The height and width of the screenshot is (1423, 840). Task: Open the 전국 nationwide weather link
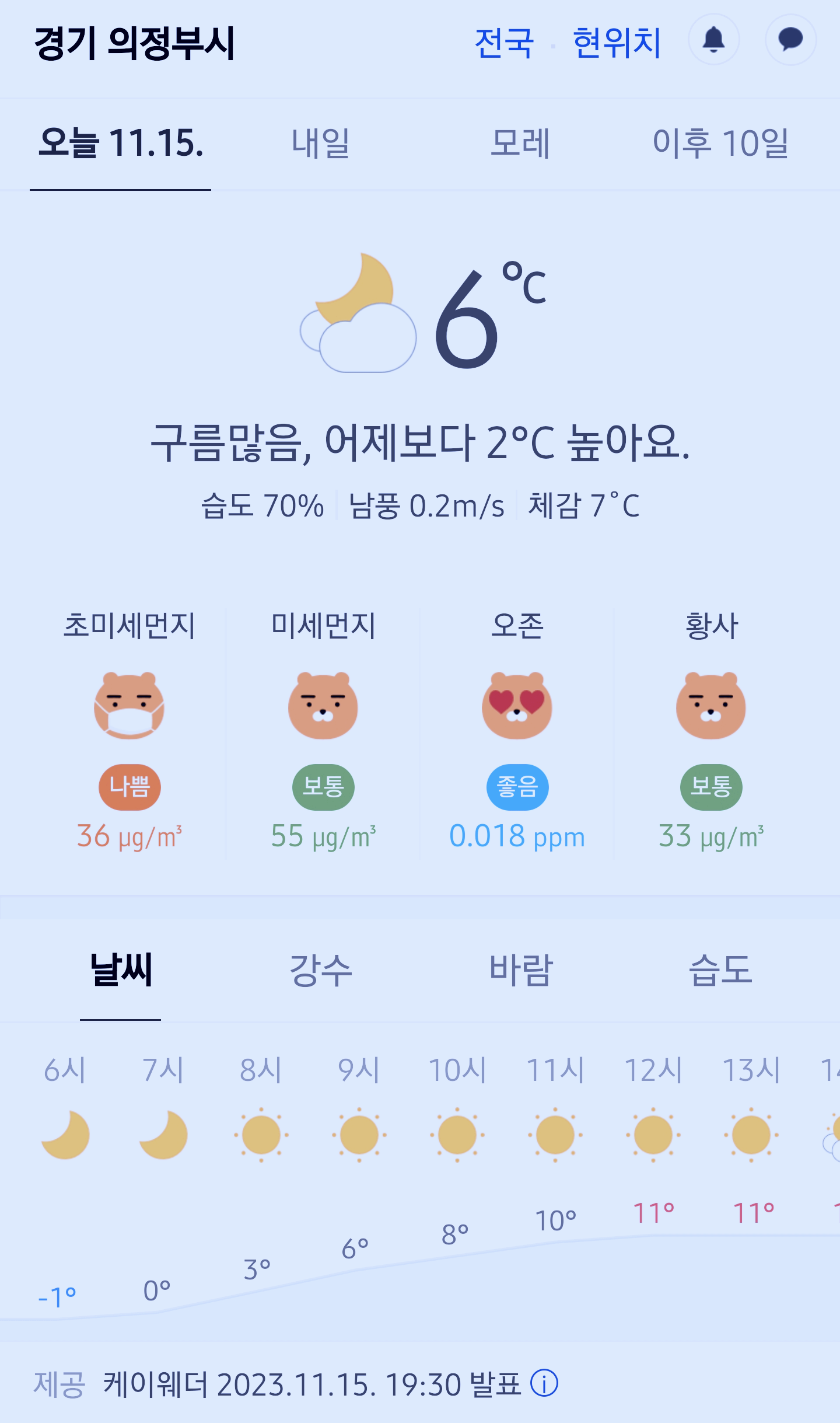point(505,43)
